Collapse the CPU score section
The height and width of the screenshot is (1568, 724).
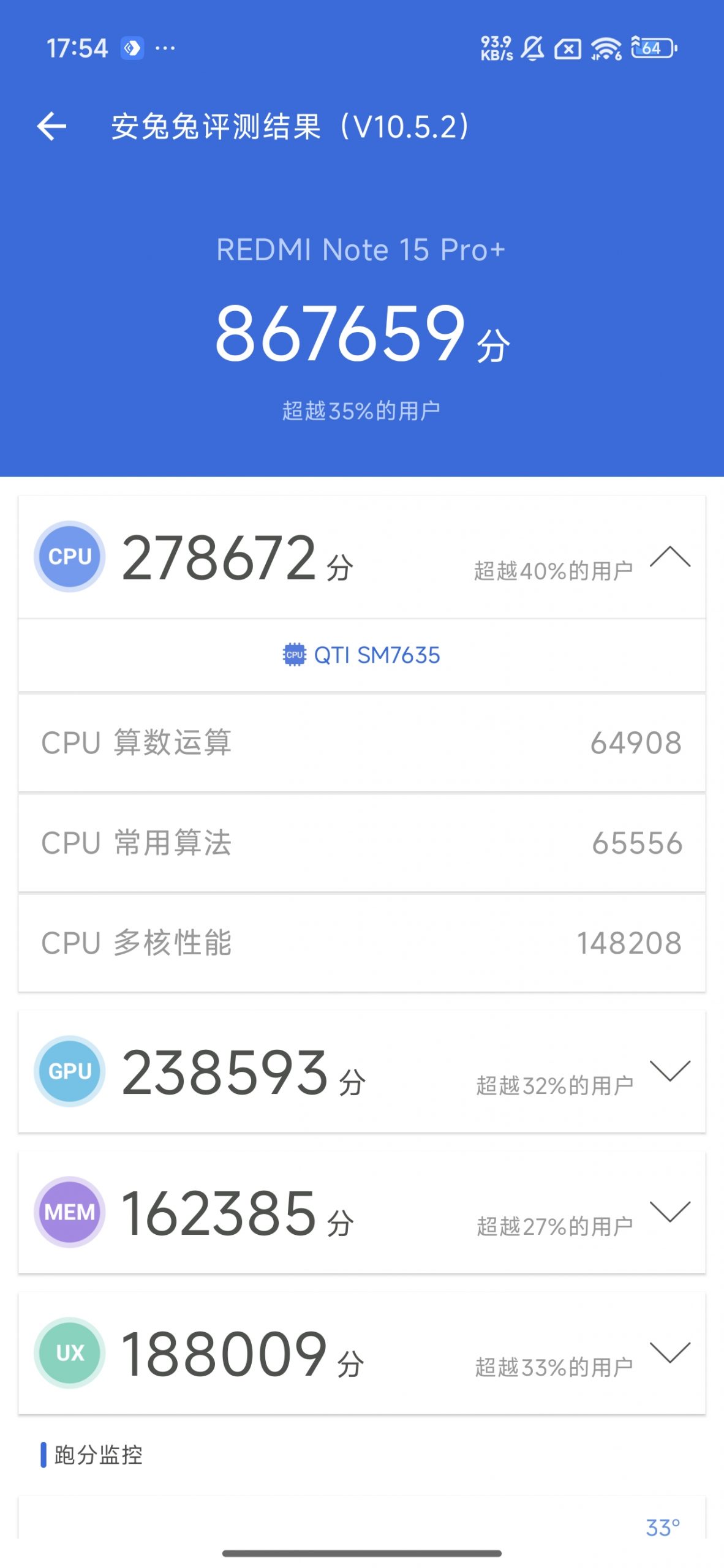click(x=669, y=557)
